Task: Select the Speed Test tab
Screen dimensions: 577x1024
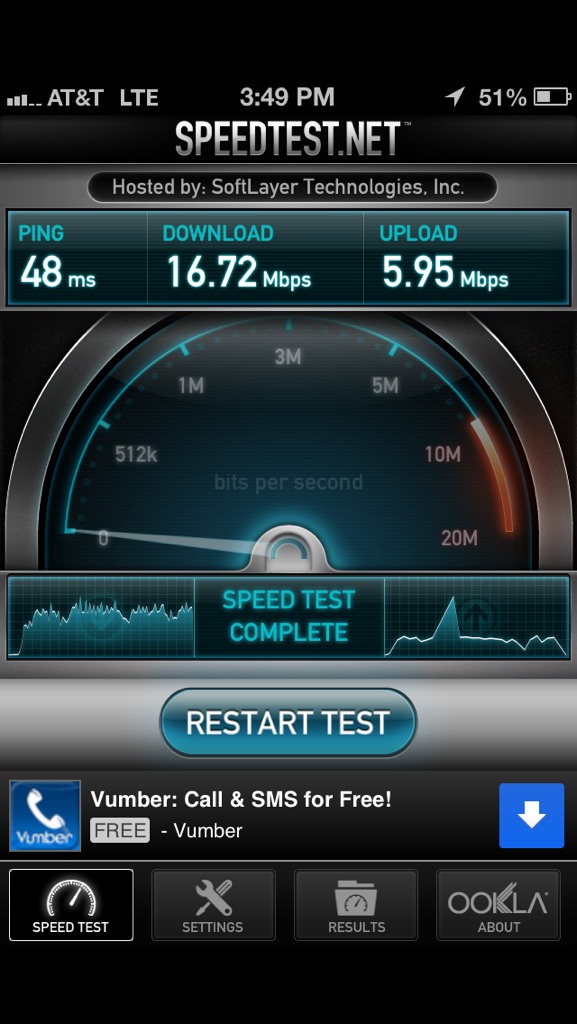Action: click(x=71, y=905)
